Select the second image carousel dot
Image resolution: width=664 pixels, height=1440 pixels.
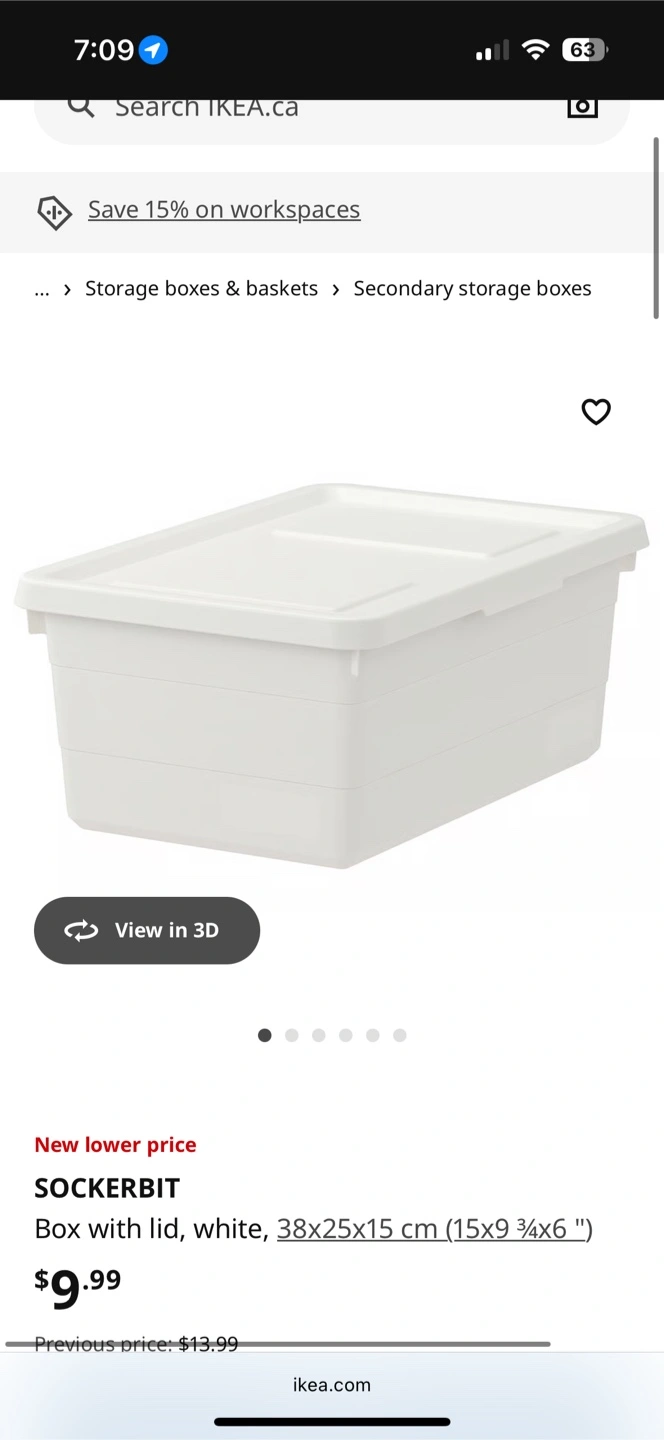[x=292, y=1036]
